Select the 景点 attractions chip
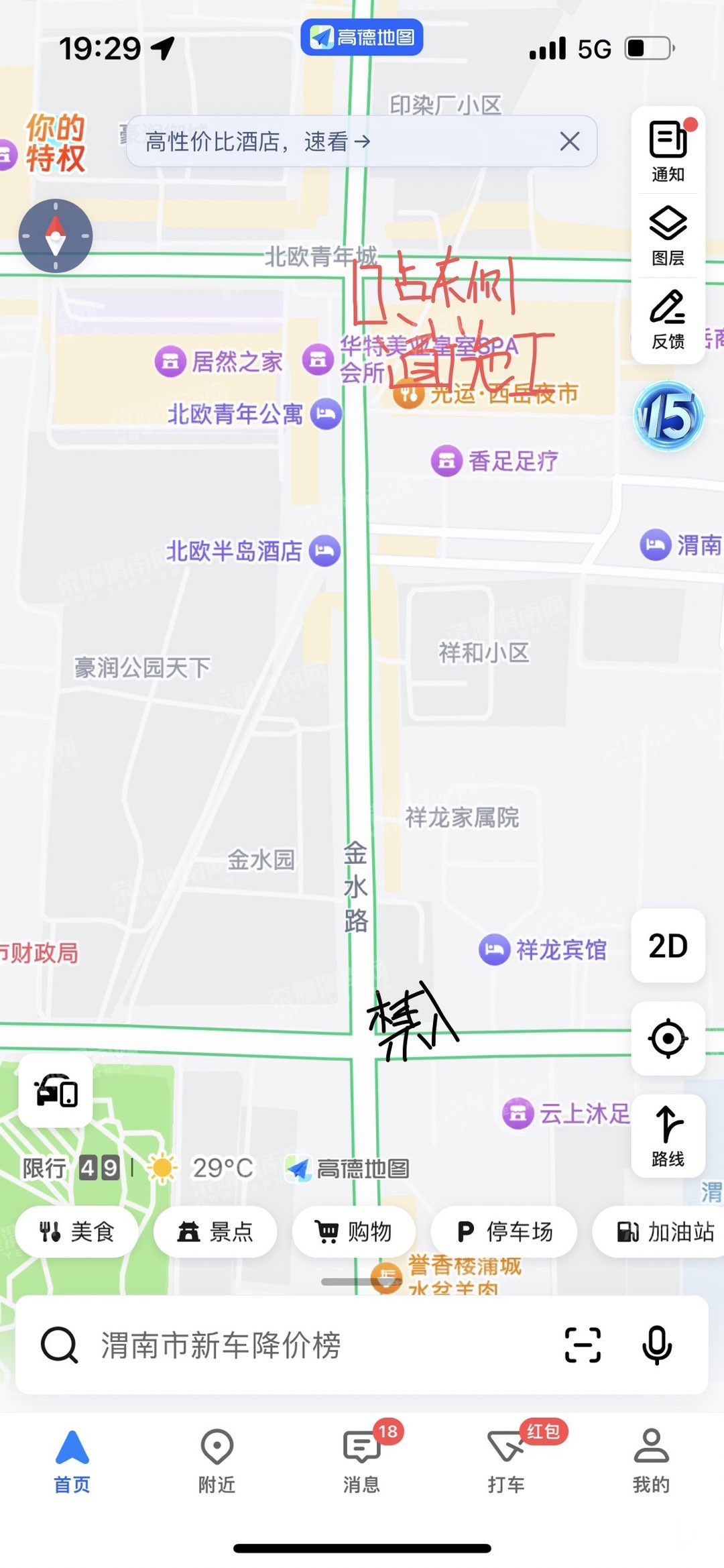 tap(215, 1231)
